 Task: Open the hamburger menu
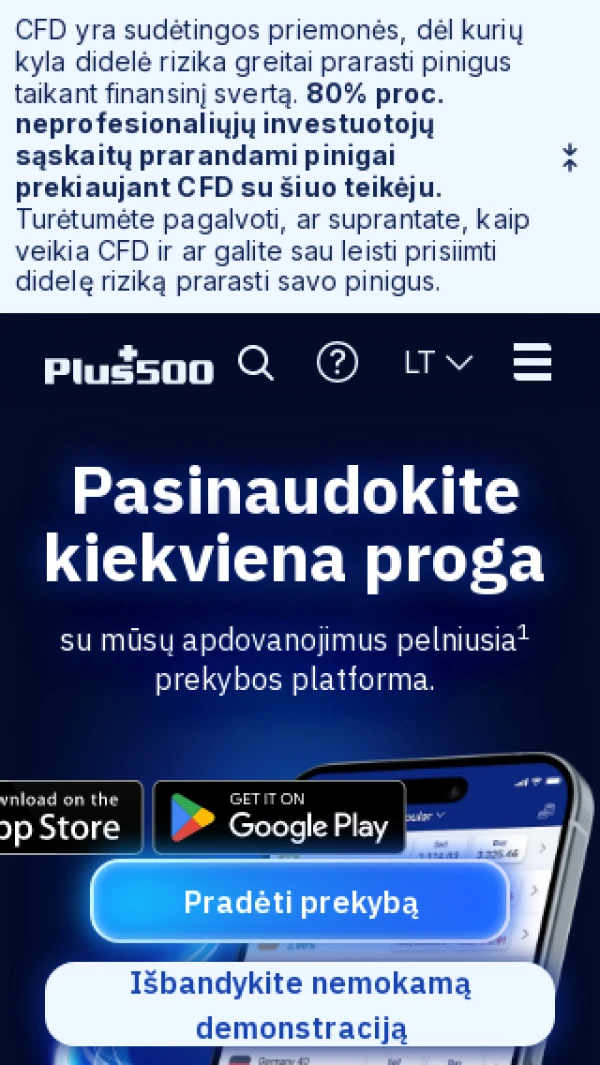[532, 362]
